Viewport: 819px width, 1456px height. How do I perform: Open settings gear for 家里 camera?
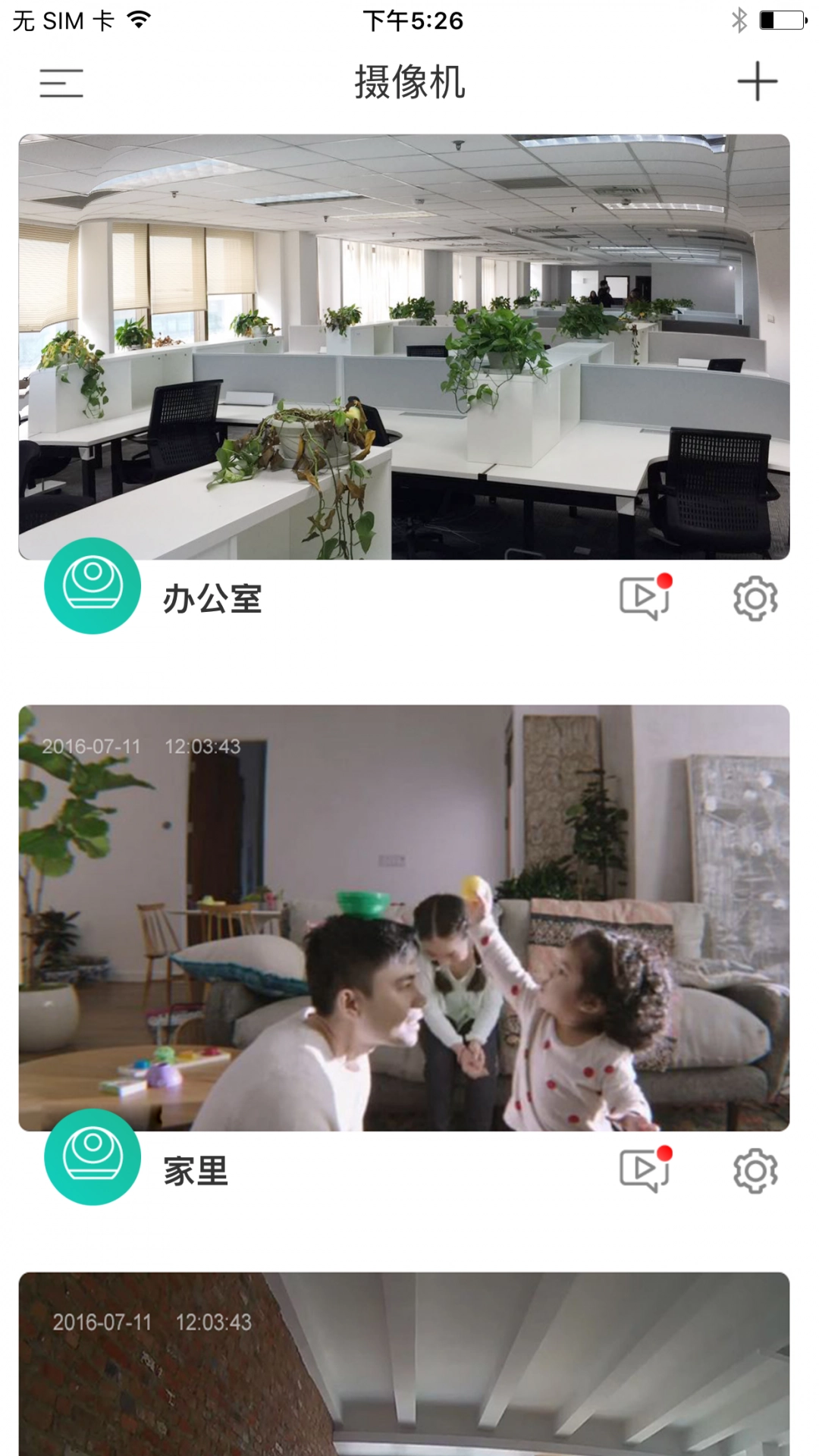coord(755,1171)
